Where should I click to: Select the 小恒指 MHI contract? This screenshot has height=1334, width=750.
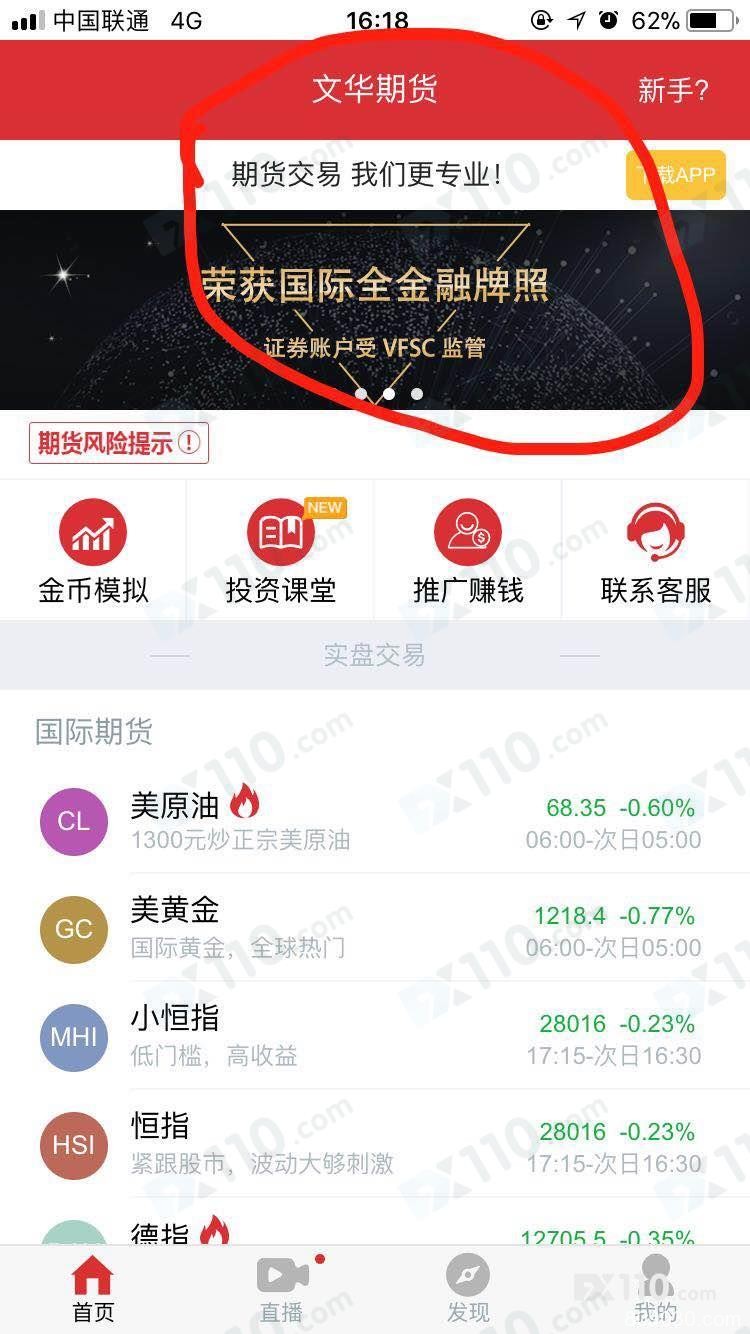pos(374,1037)
